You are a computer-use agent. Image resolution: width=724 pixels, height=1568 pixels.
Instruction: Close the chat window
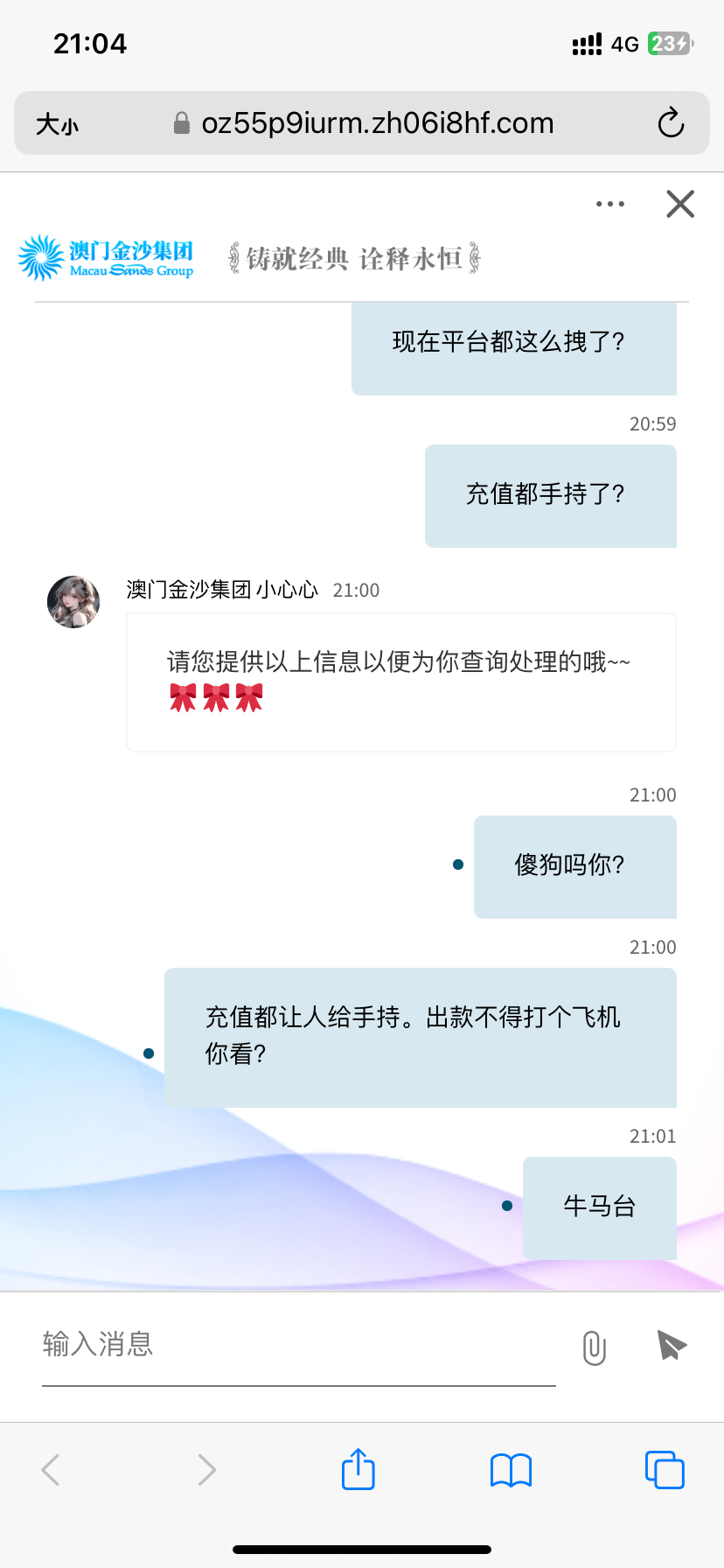(679, 204)
